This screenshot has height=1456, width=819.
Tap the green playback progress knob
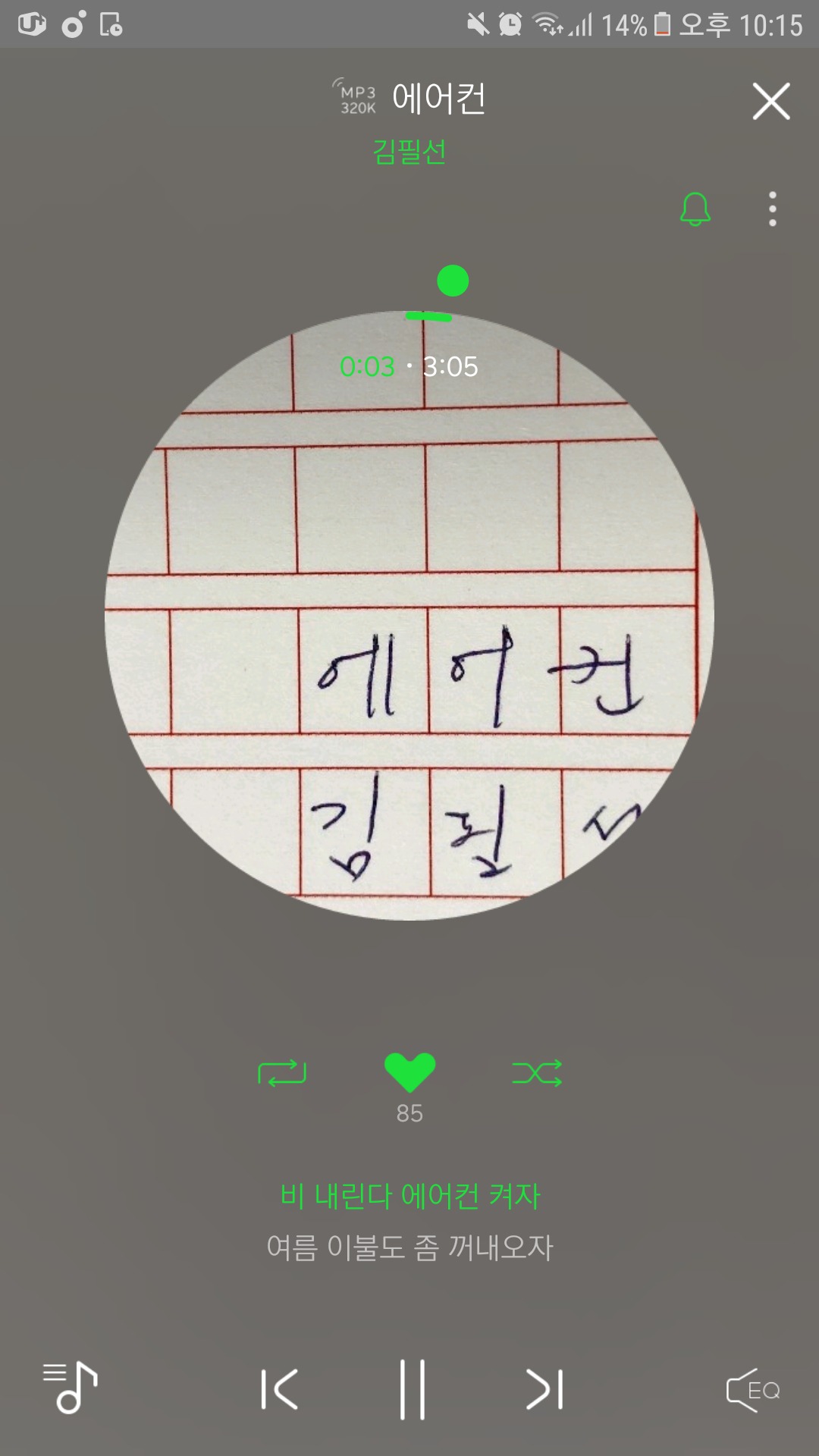coord(453,281)
